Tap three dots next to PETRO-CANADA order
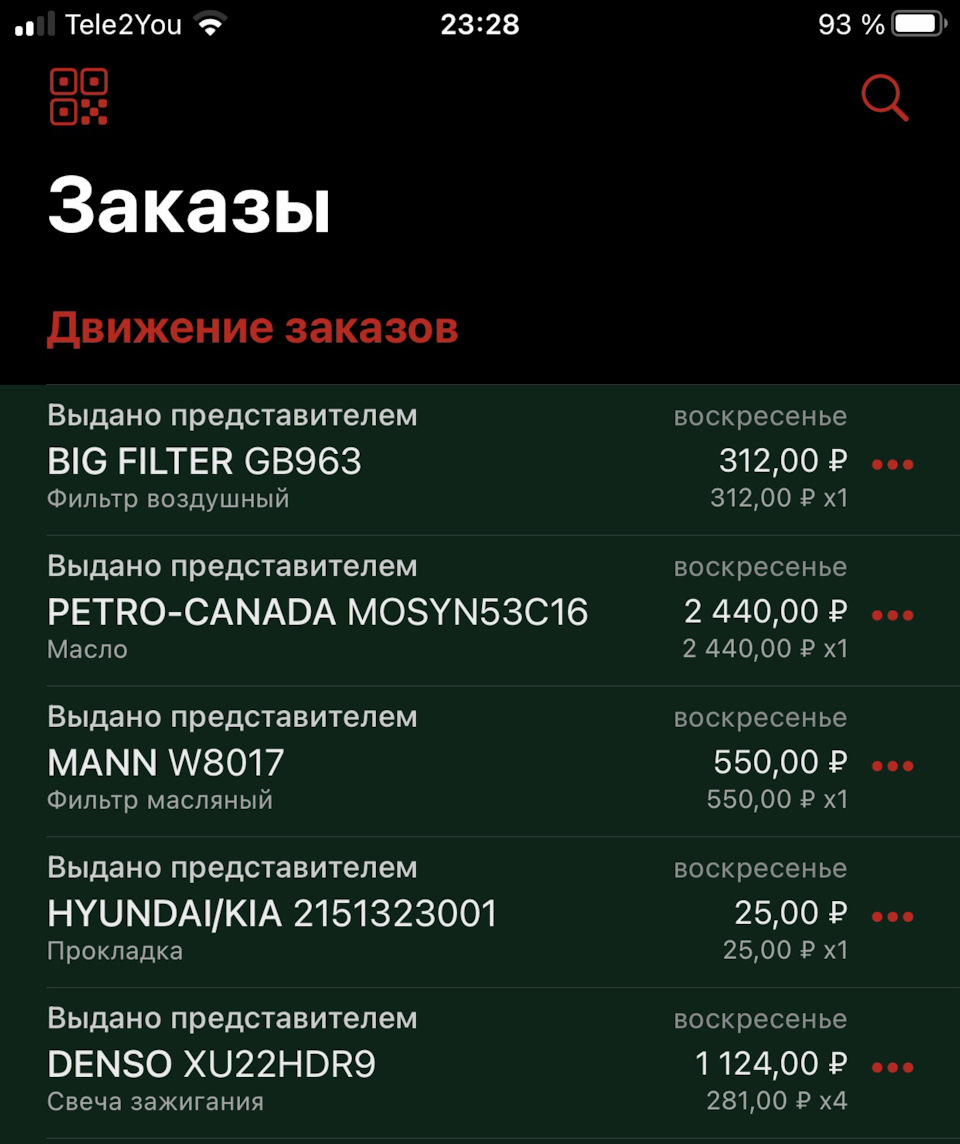This screenshot has width=960, height=1144. click(893, 615)
